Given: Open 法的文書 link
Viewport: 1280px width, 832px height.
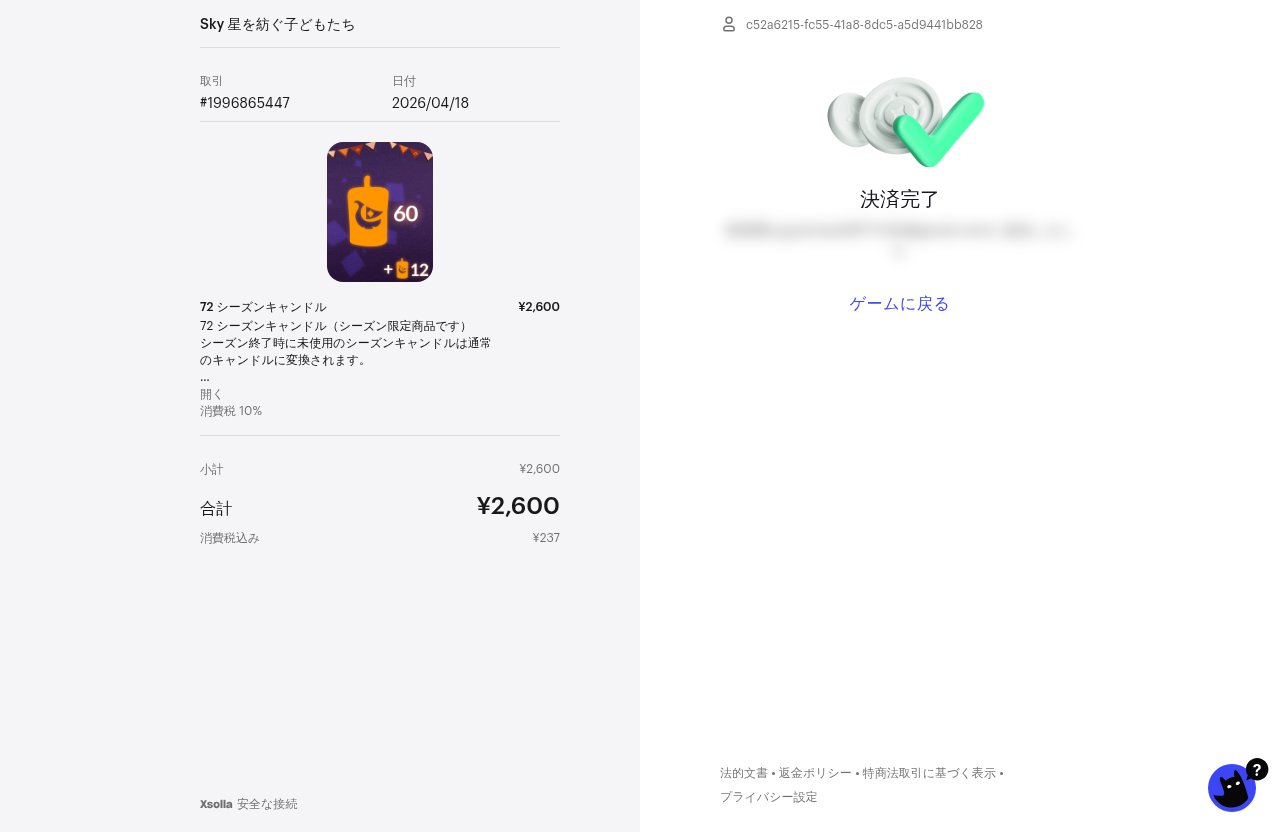Looking at the screenshot, I should [743, 773].
